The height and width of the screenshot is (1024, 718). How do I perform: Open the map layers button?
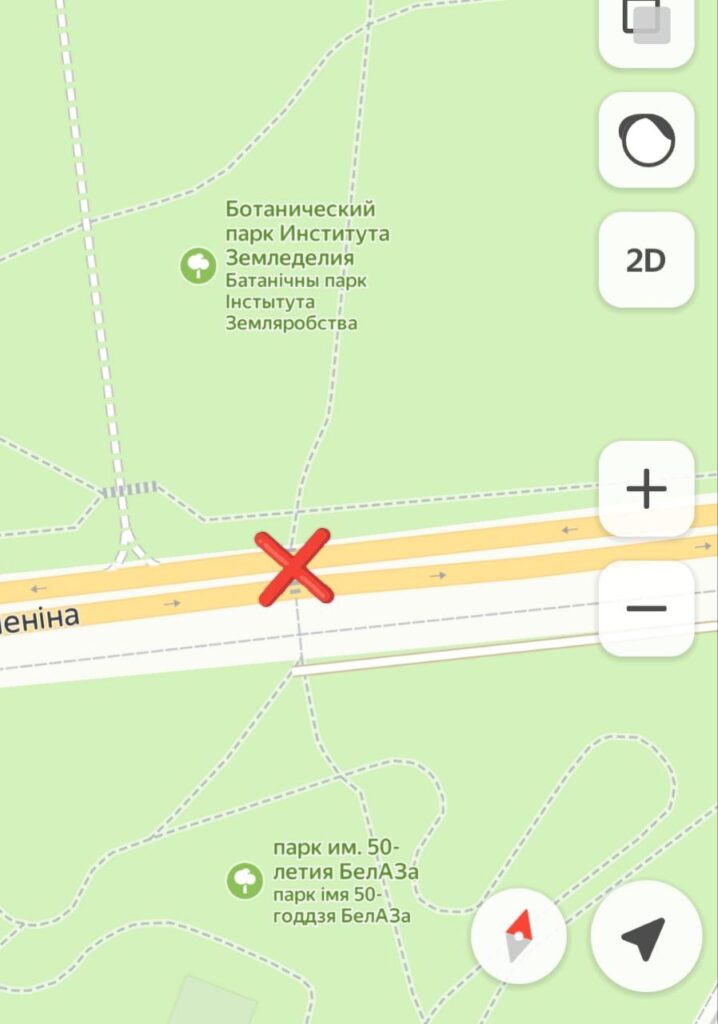[646, 25]
